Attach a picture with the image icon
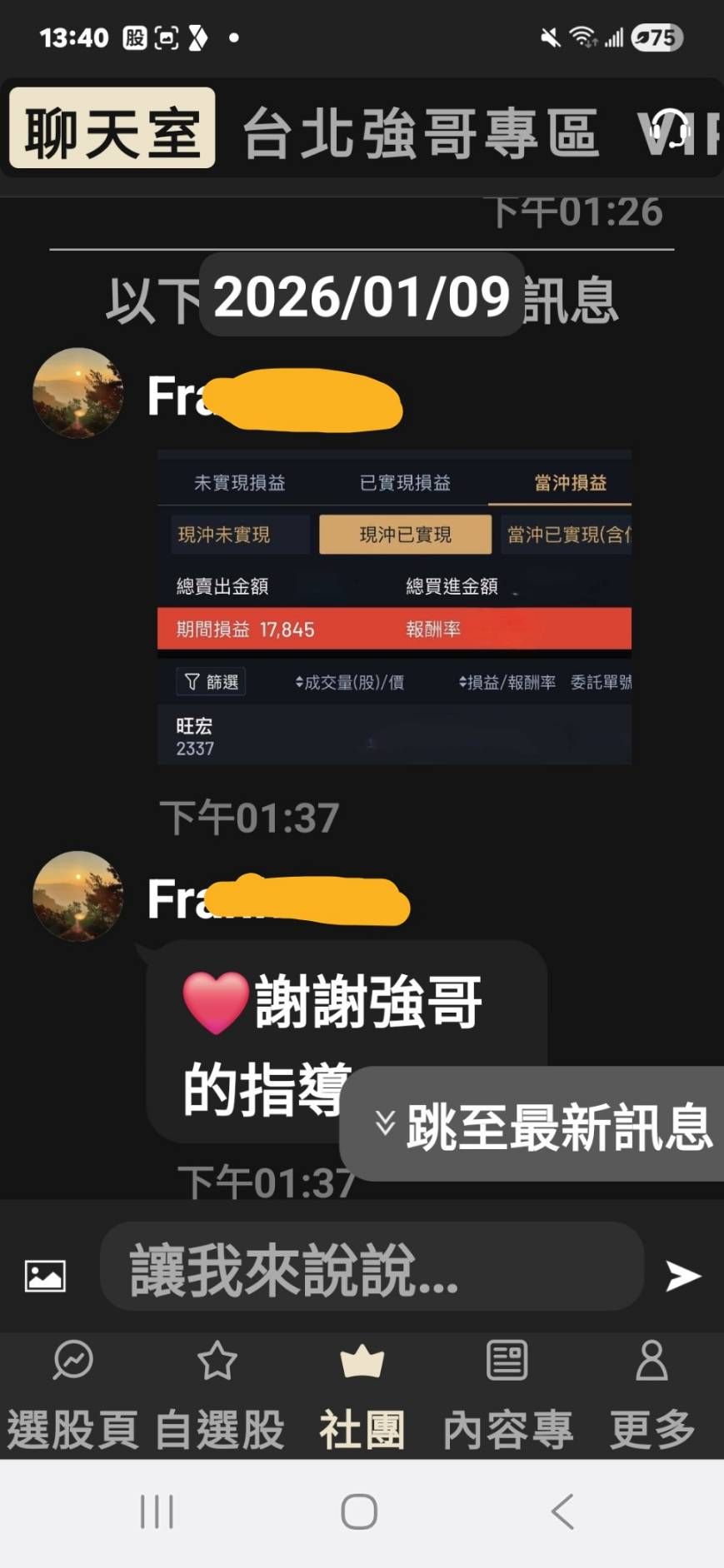 click(x=45, y=1275)
